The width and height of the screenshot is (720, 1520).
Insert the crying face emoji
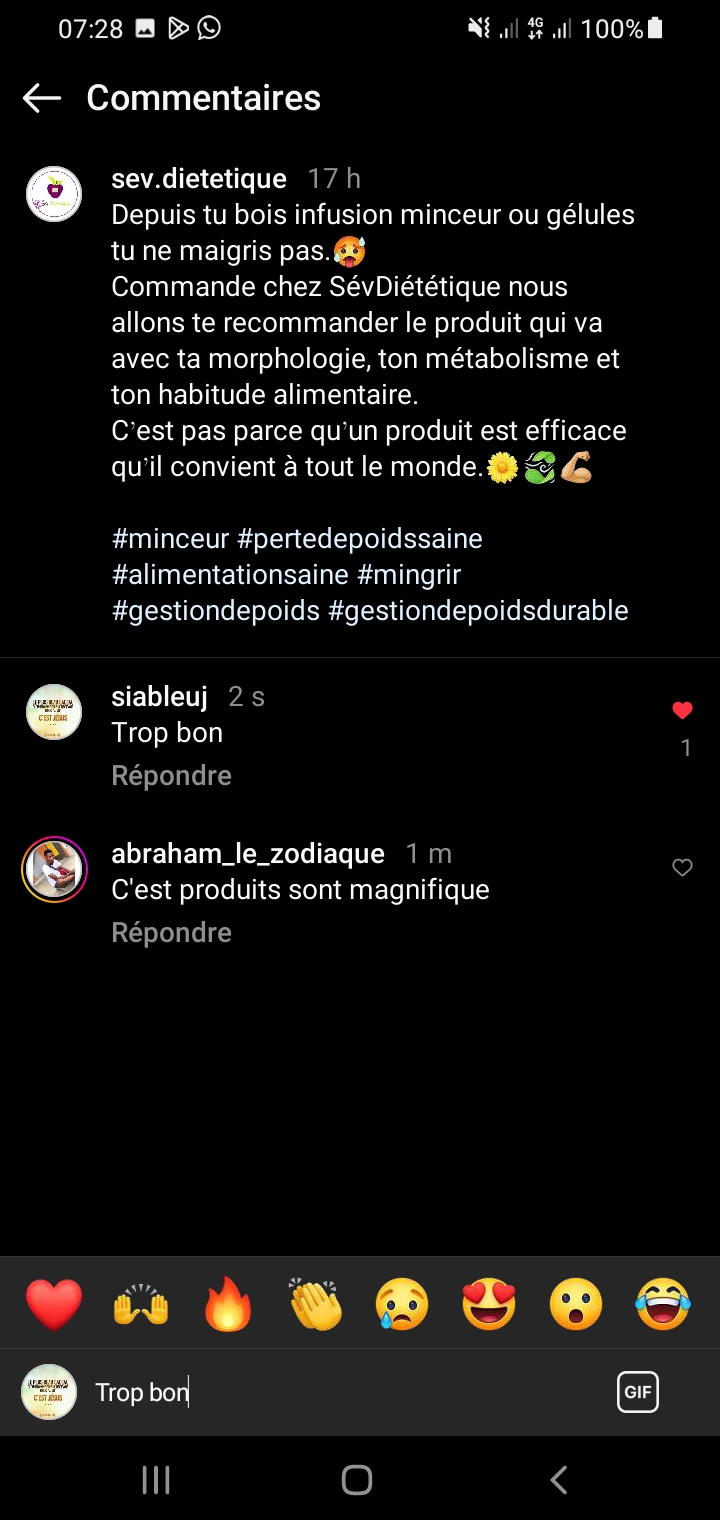click(x=402, y=1304)
